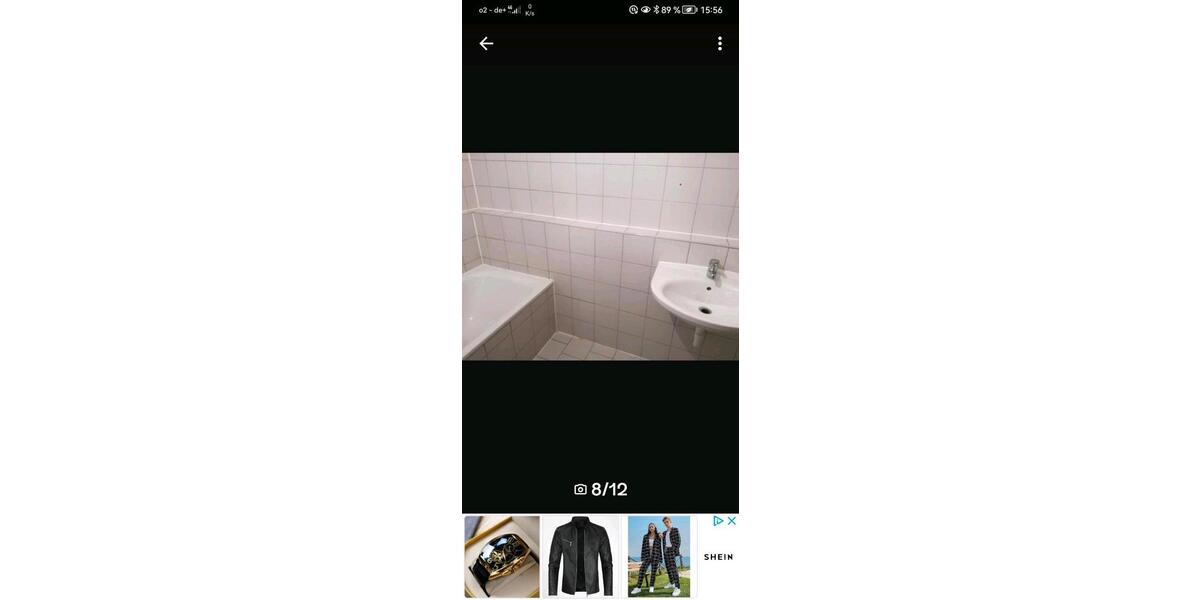Screen dimensions: 1200x600
Task: Go back using the top arrow
Action: [486, 43]
